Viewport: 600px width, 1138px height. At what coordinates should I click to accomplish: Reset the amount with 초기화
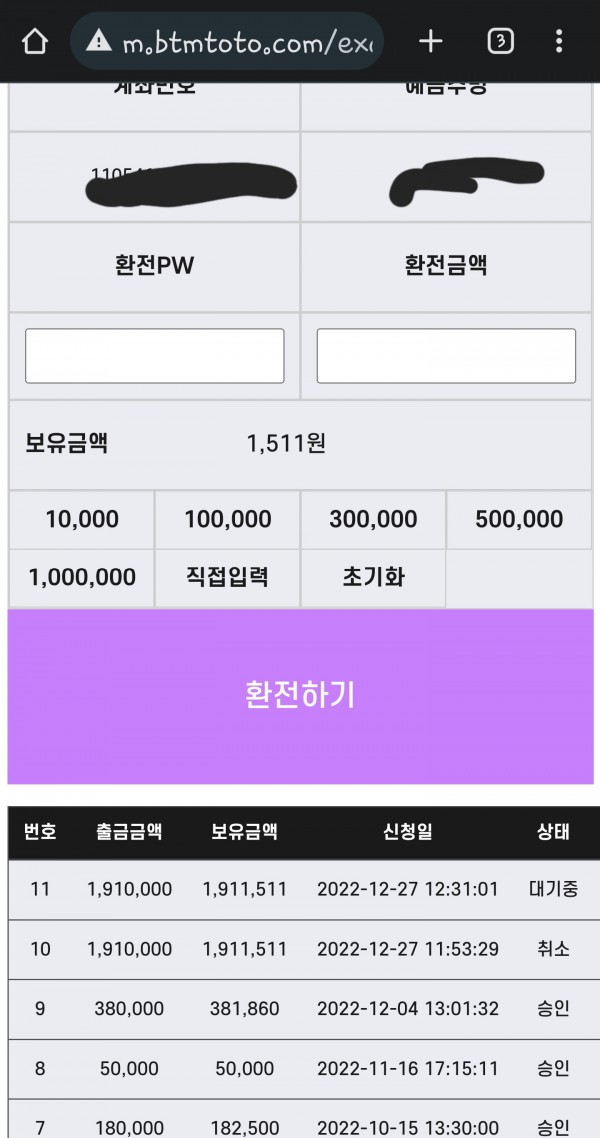coord(373,577)
